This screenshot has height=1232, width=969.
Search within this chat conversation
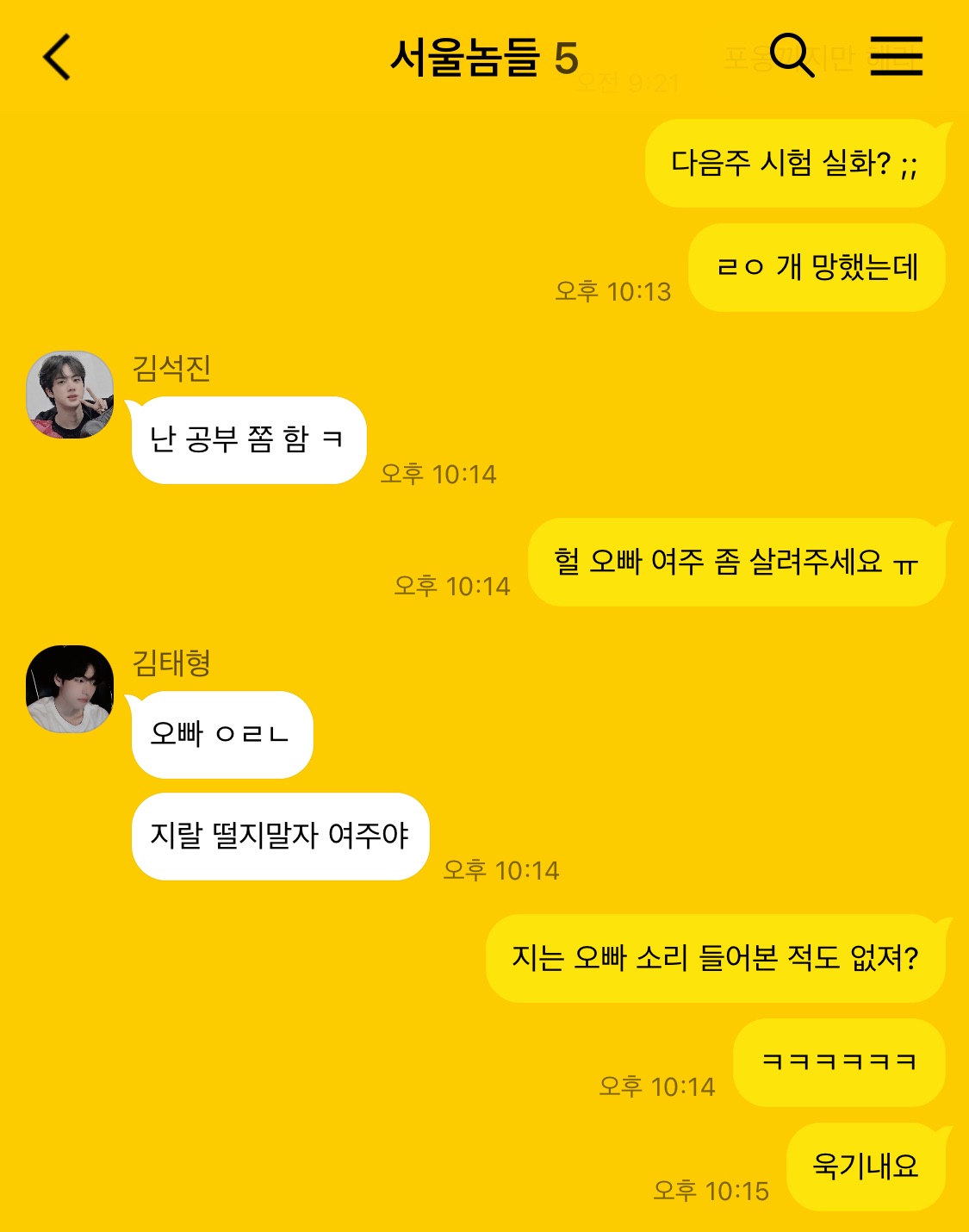(791, 55)
